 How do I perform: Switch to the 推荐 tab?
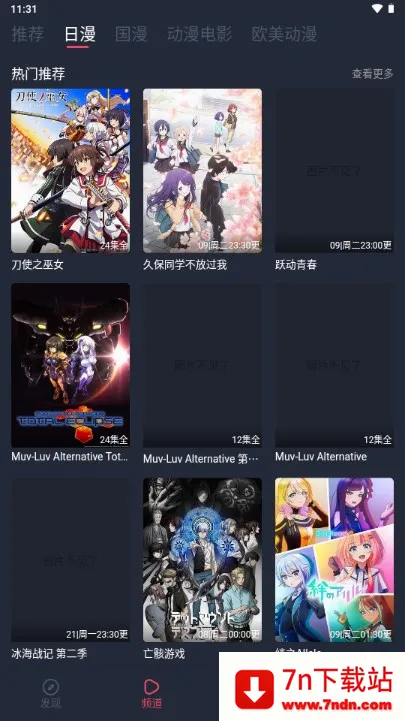point(28,34)
